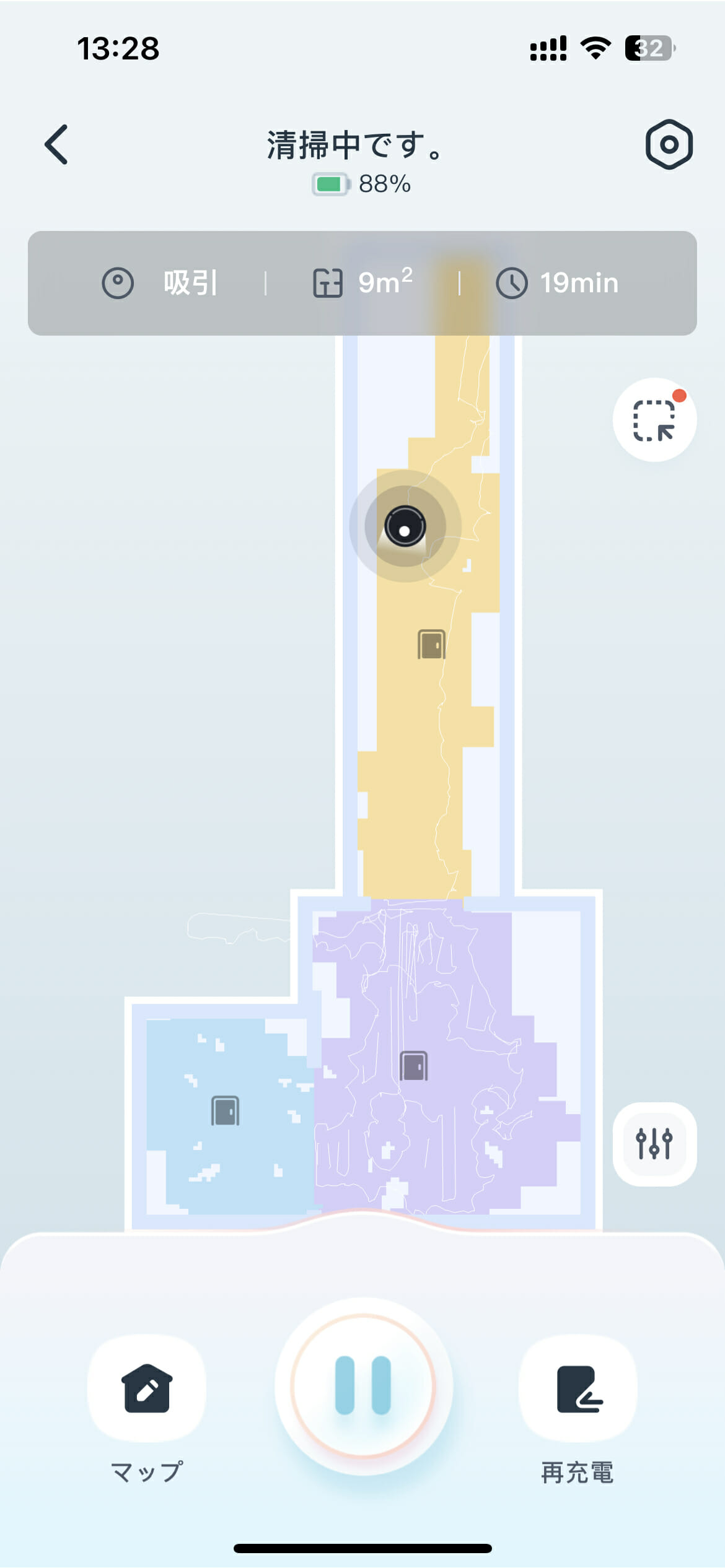Open the robot settings hexagon icon
Image resolution: width=725 pixels, height=1568 pixels.
(669, 145)
